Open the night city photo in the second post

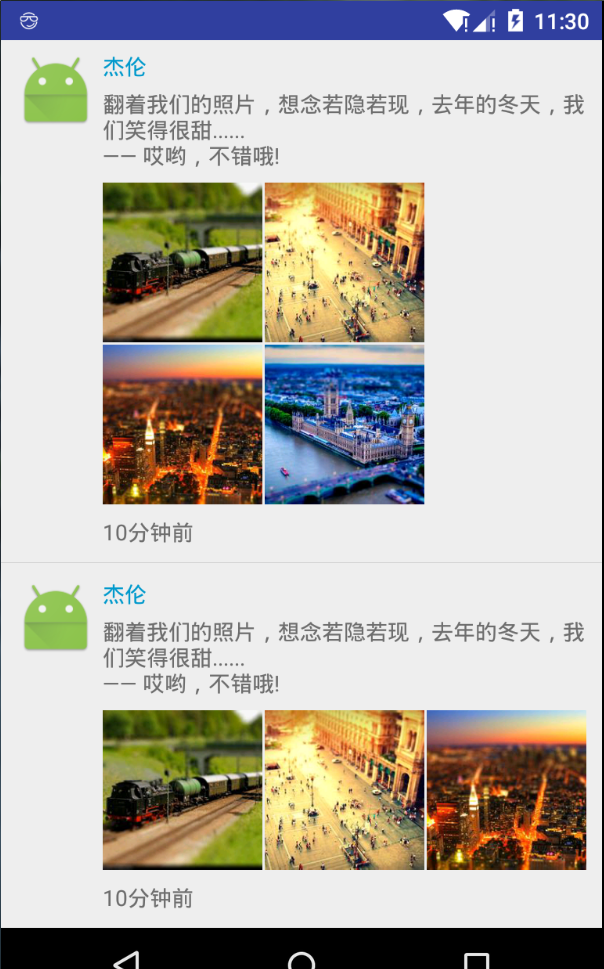pos(506,789)
